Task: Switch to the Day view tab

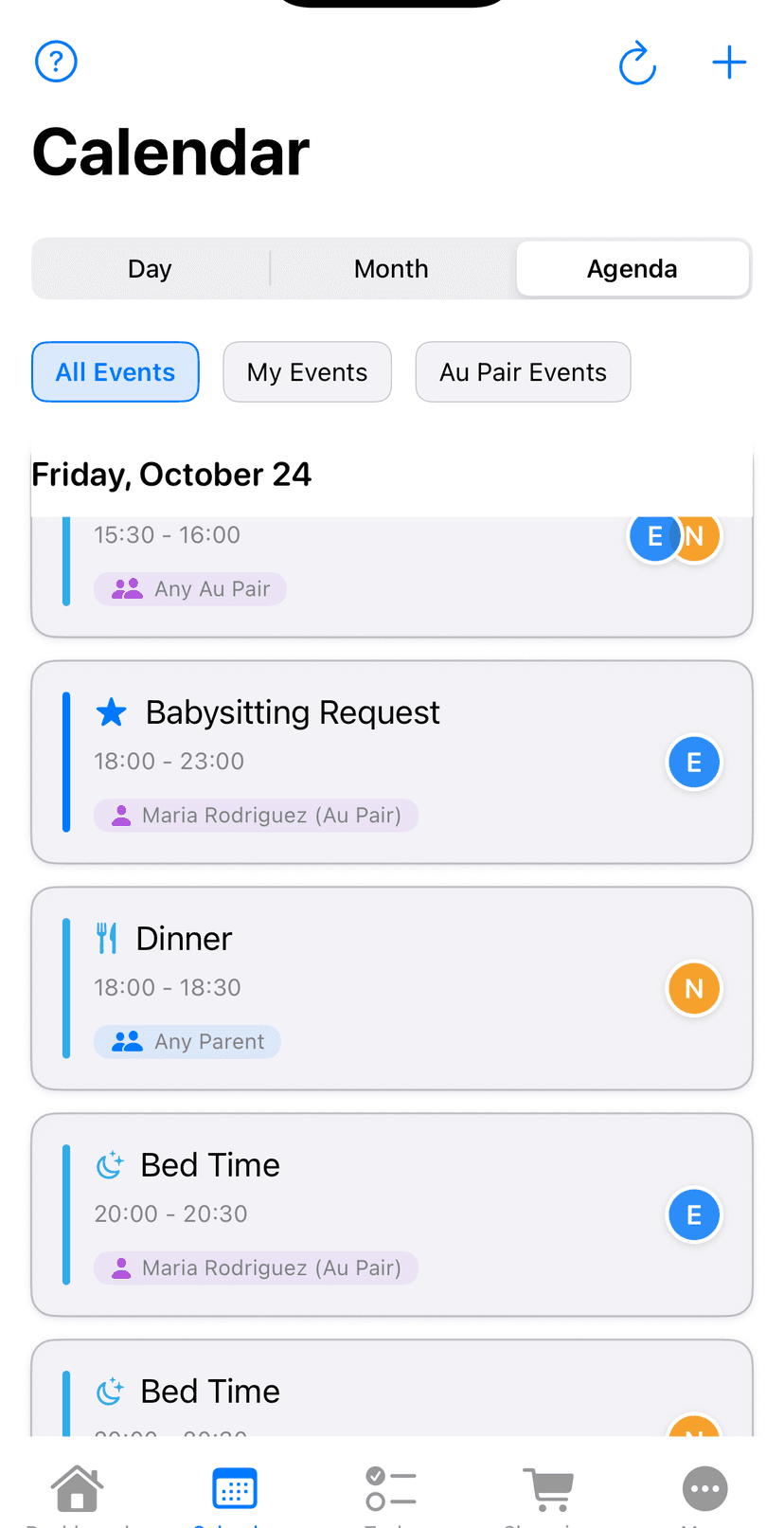Action: tap(149, 268)
